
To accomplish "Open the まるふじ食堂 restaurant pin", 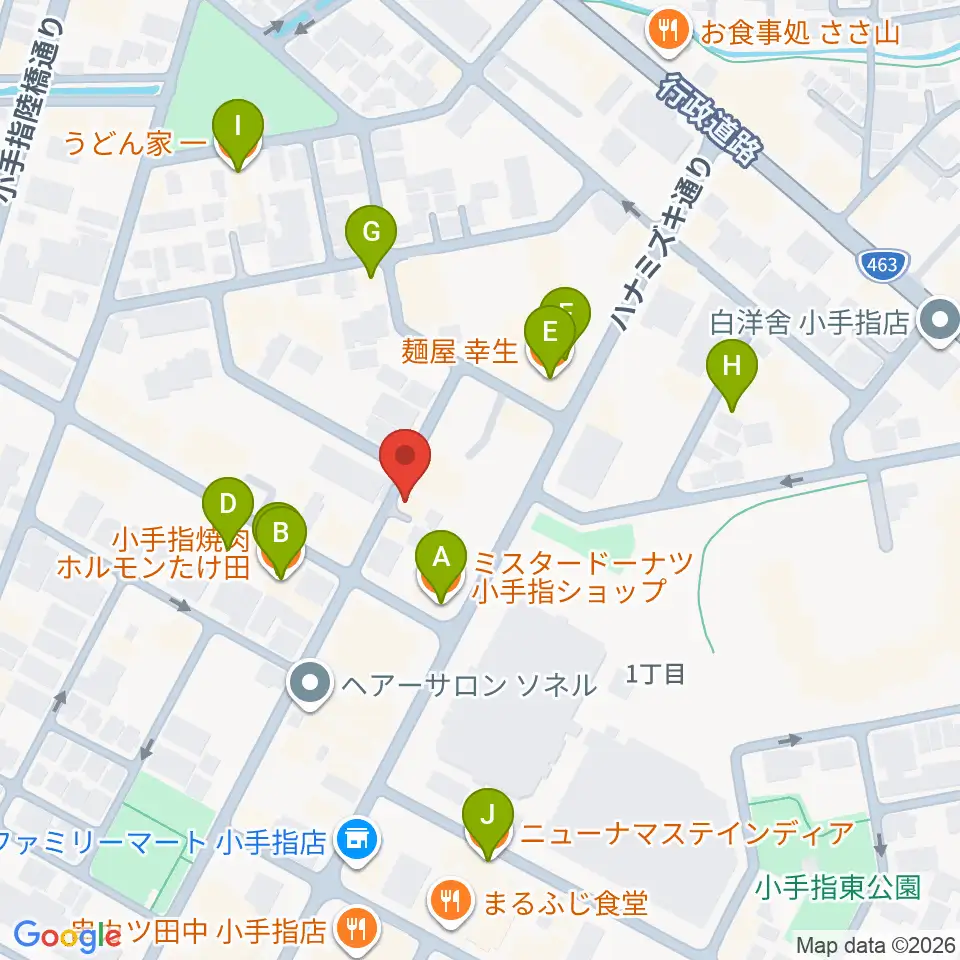I will [x=451, y=902].
